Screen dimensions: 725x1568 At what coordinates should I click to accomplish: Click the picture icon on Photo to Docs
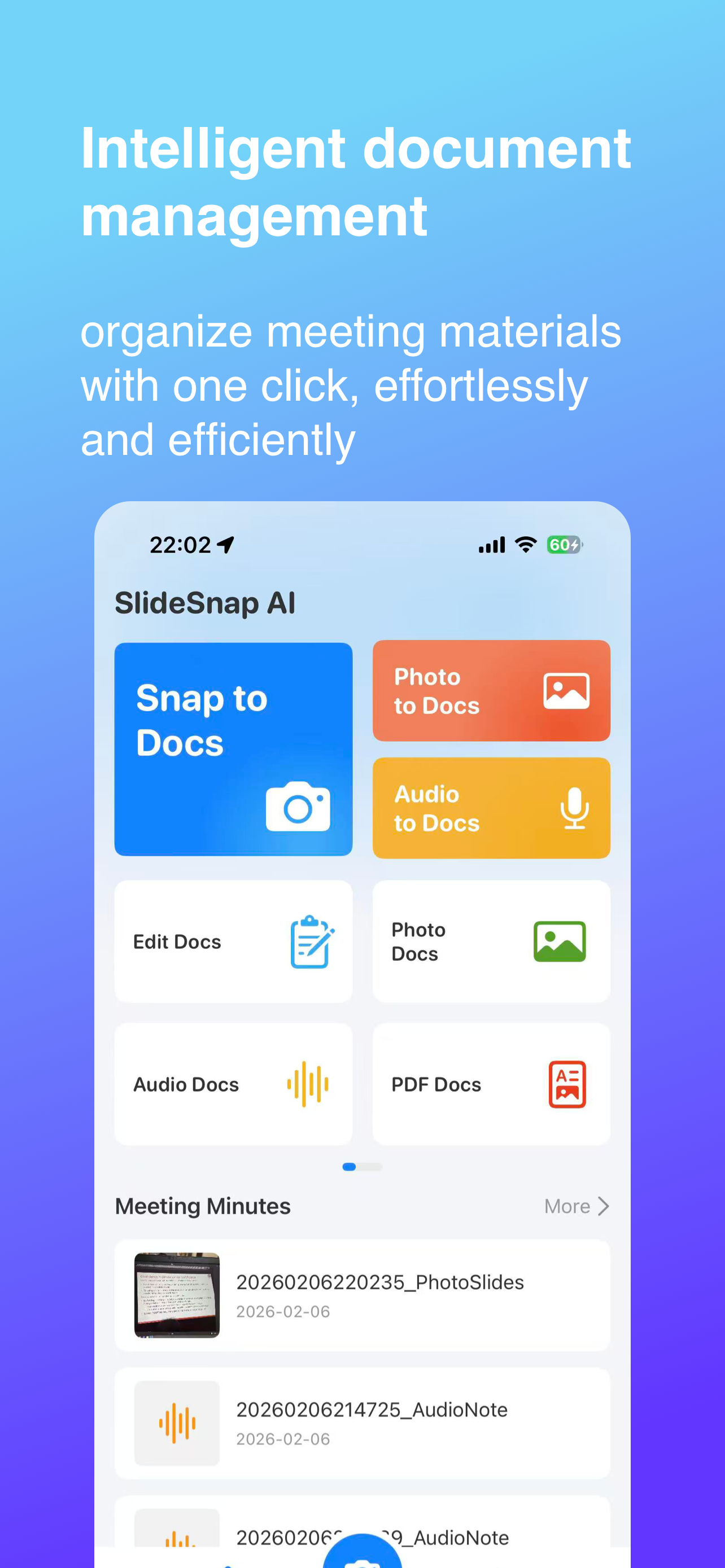(x=566, y=690)
